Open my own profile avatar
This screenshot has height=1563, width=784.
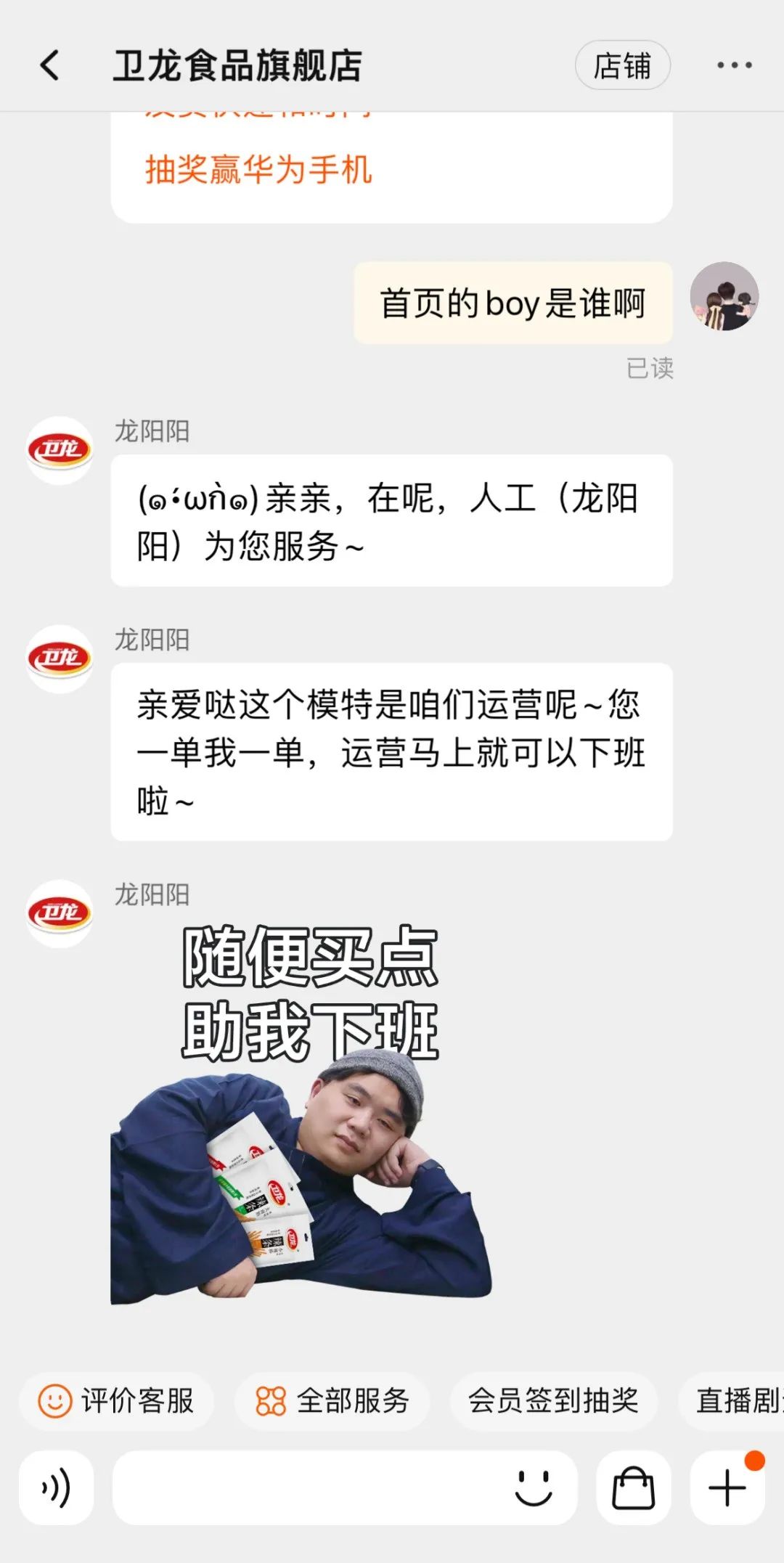[724, 296]
